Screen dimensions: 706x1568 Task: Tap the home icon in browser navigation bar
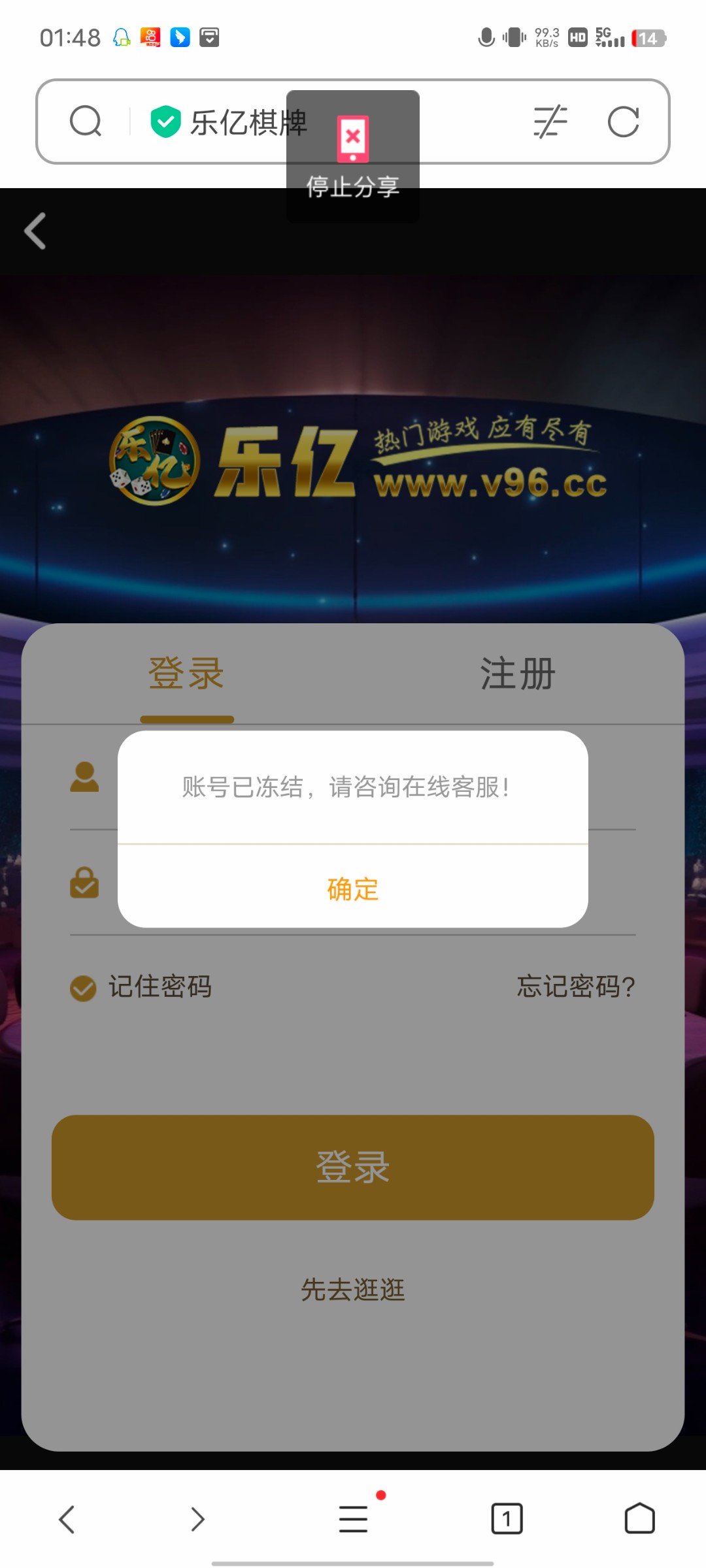tap(638, 1519)
